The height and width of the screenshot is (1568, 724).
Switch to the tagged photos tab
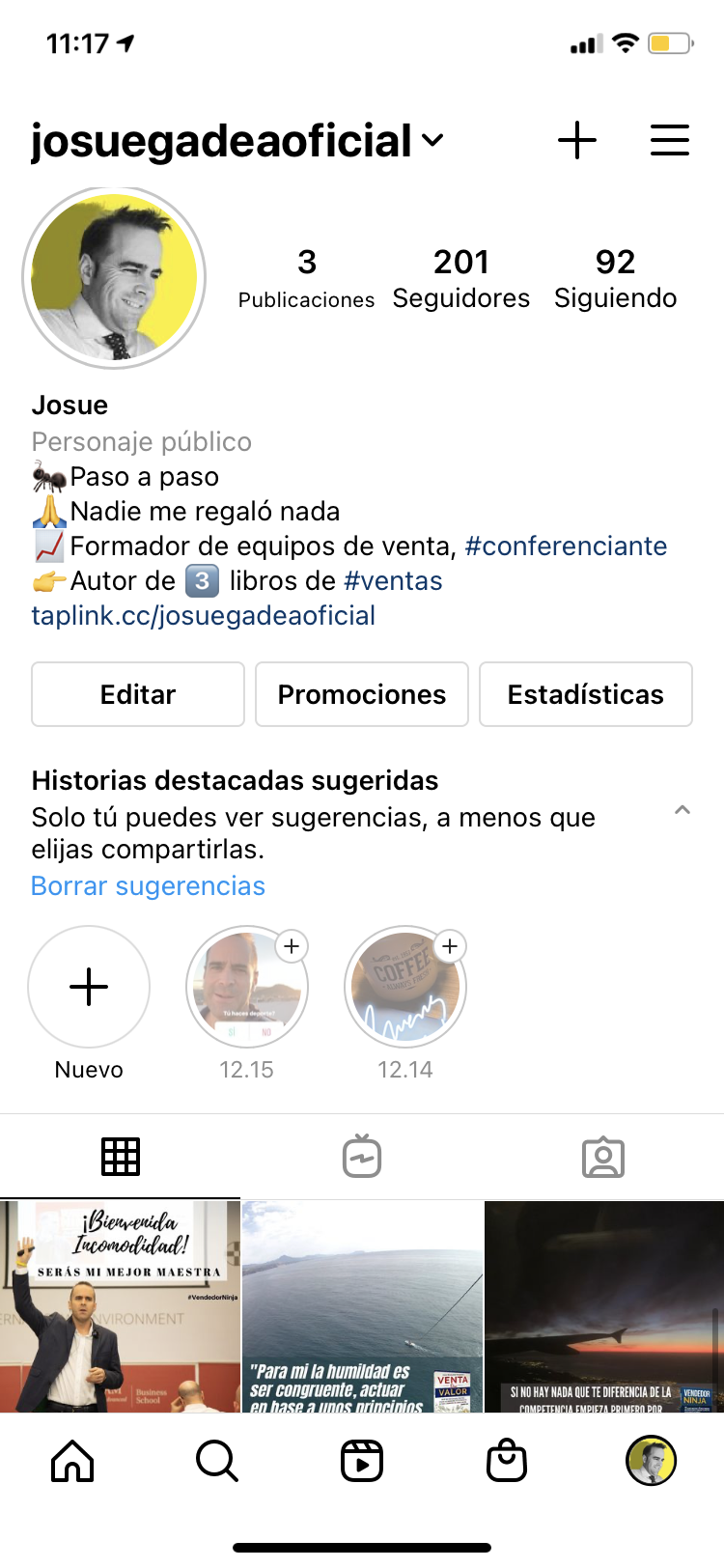tap(603, 1157)
